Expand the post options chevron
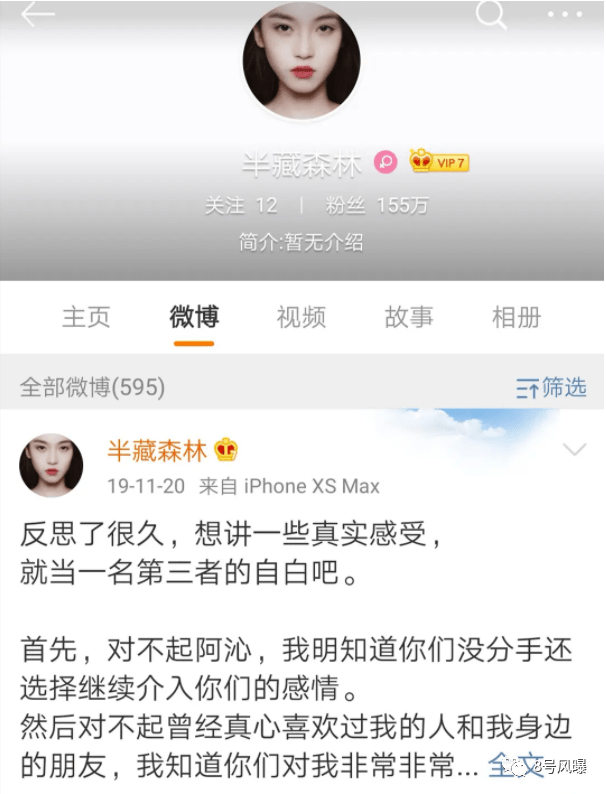This screenshot has height=794, width=606. point(574,449)
